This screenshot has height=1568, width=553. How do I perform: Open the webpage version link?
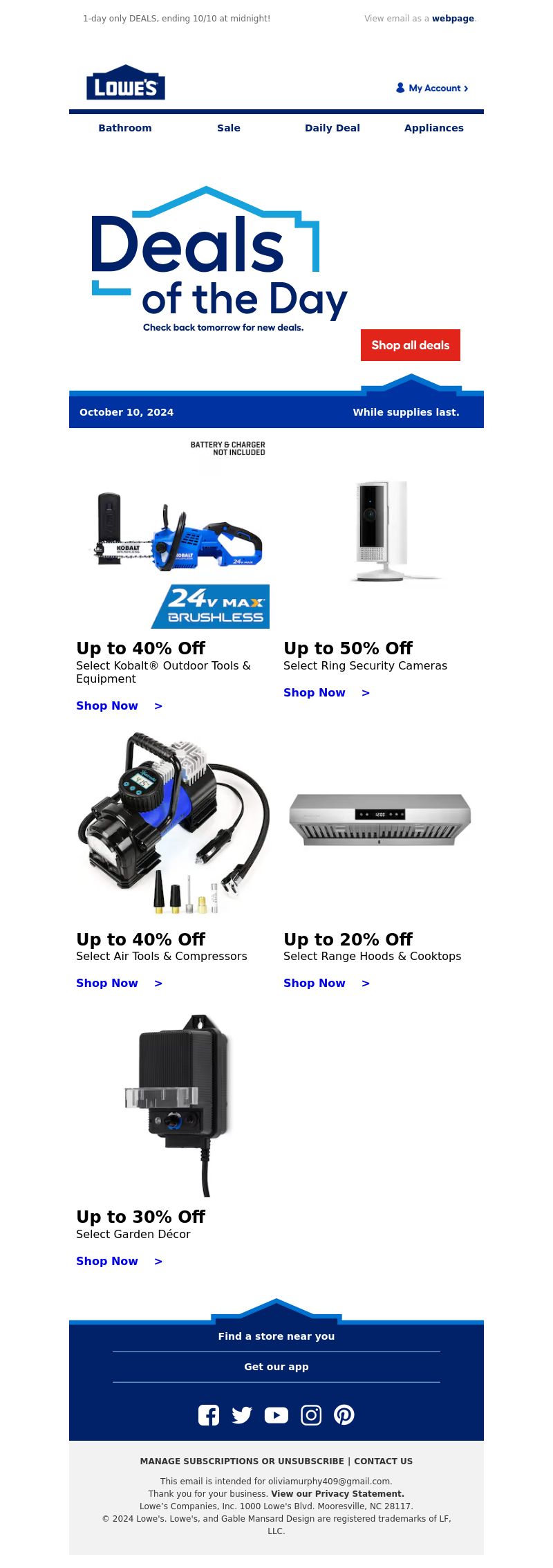[453, 19]
